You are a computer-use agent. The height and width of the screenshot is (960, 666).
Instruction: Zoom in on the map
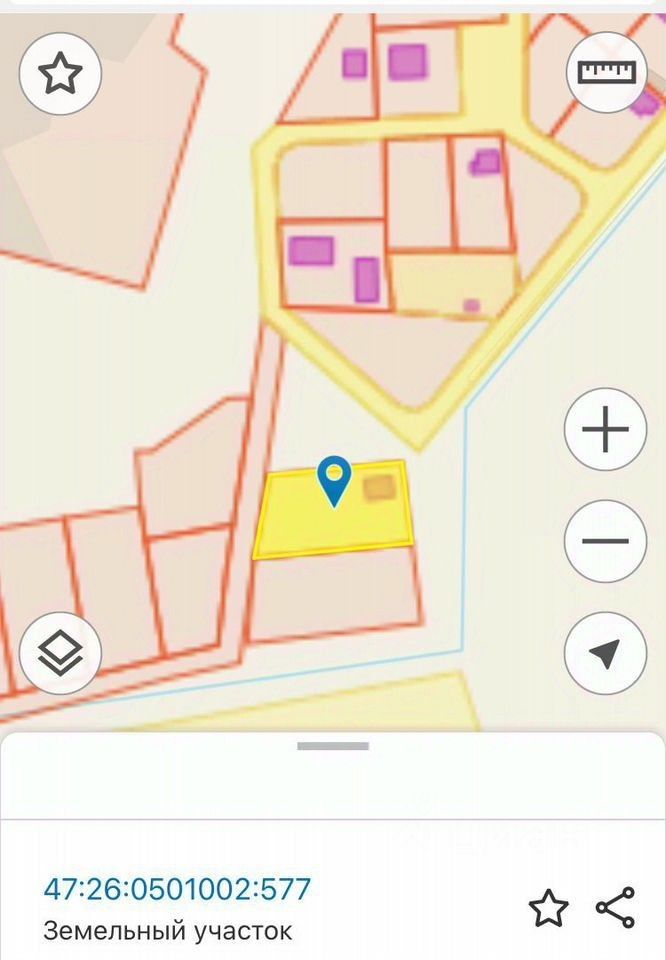605,431
